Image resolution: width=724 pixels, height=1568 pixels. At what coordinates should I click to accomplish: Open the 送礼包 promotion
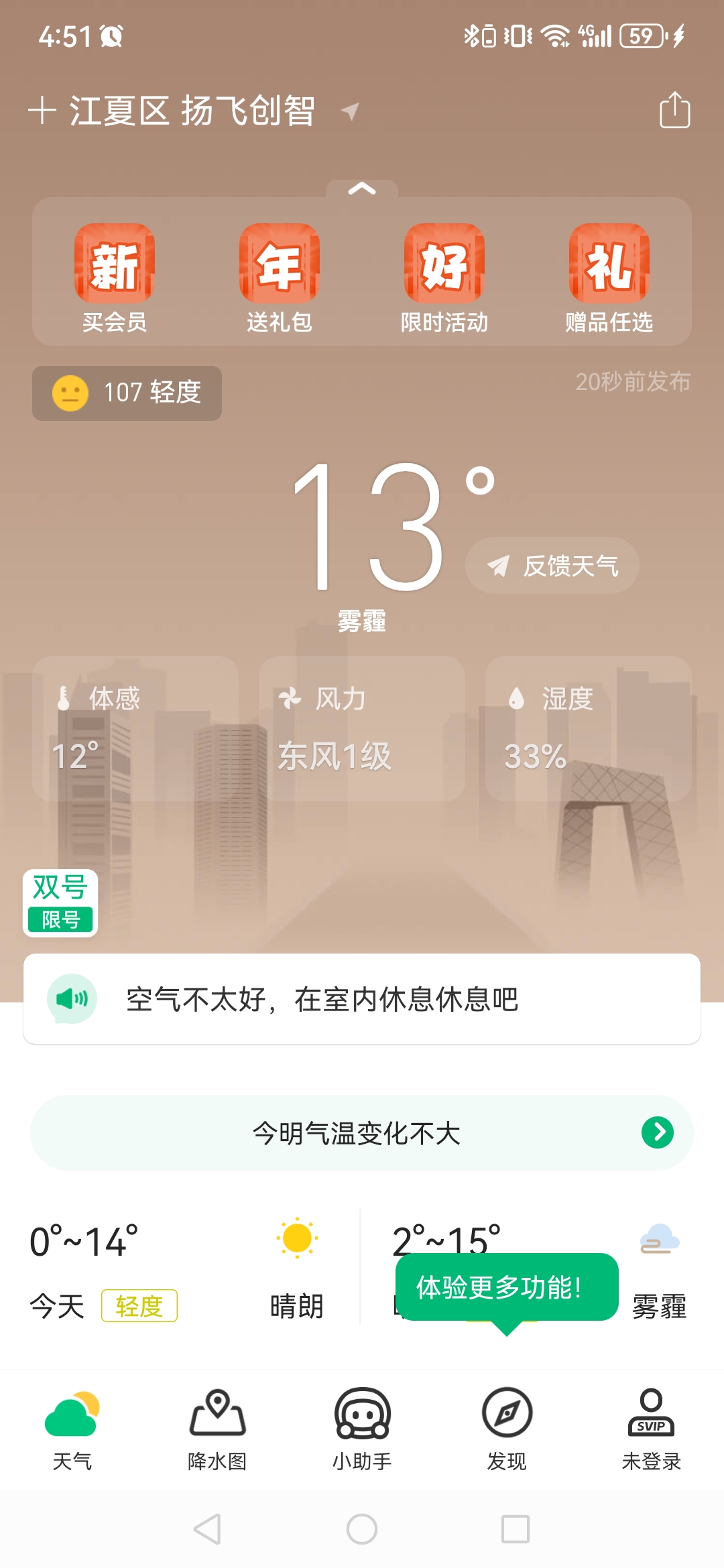pos(280,276)
